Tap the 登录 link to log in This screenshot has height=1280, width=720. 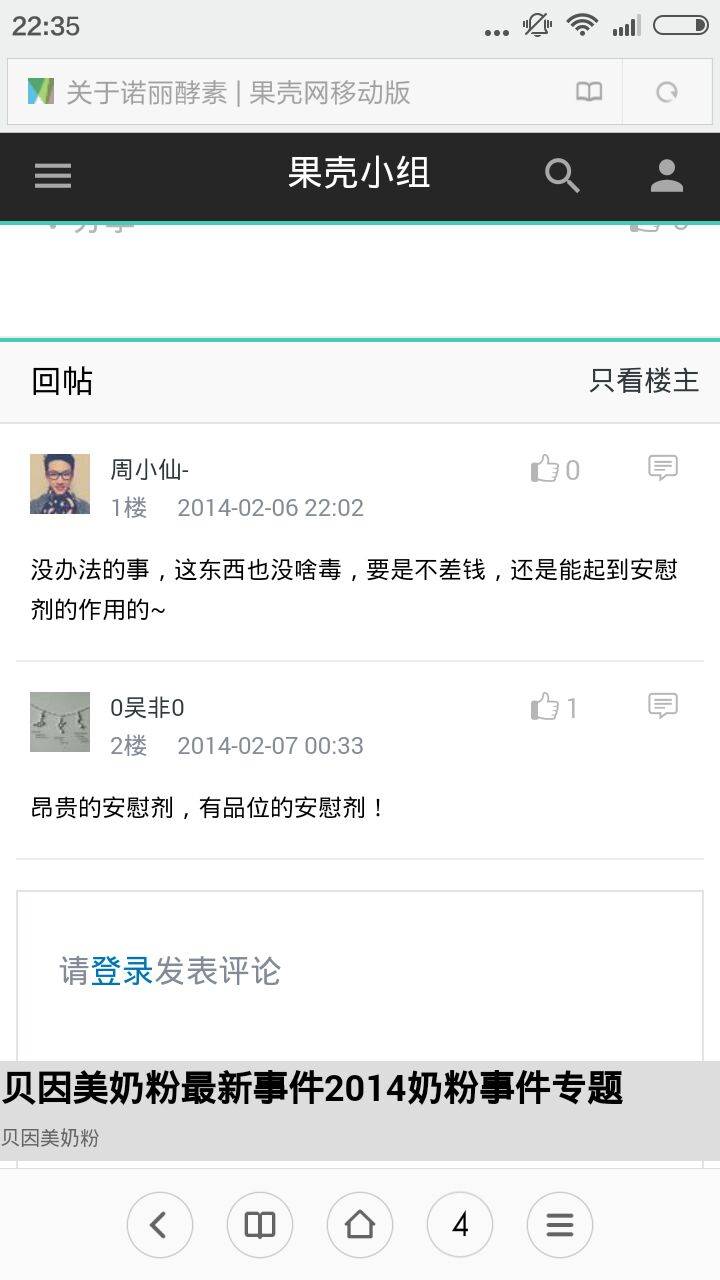click(122, 971)
